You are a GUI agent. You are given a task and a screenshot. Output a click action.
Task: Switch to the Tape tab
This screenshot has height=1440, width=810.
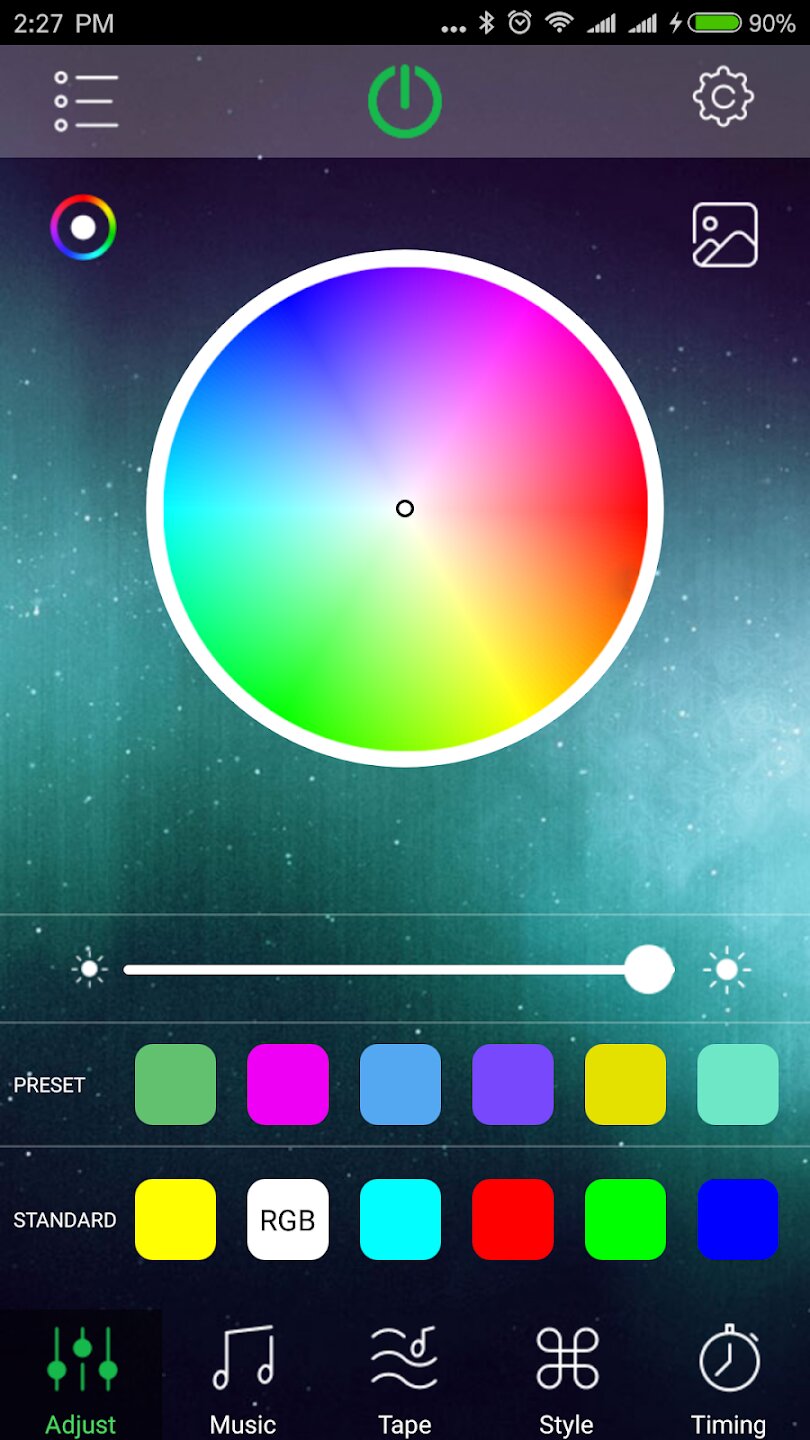pos(405,1378)
